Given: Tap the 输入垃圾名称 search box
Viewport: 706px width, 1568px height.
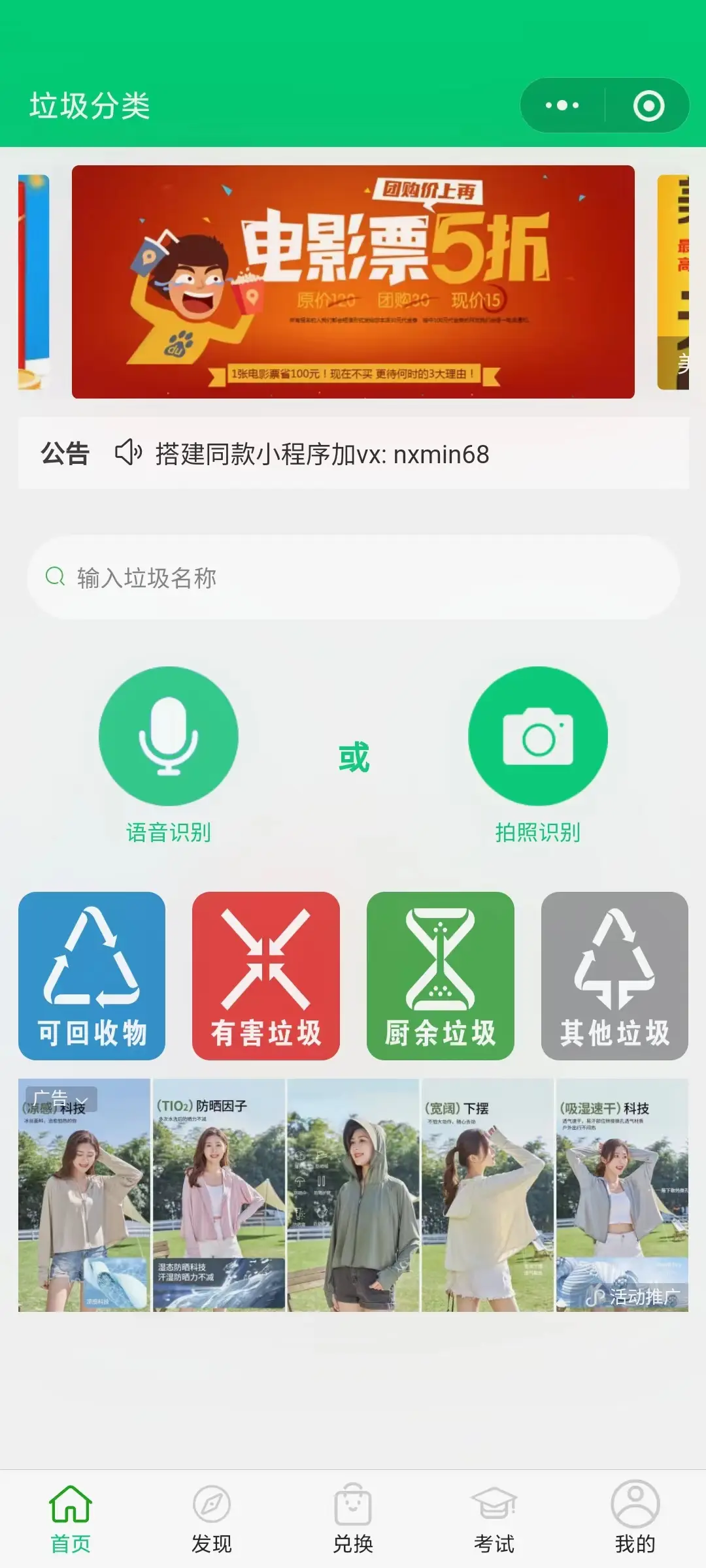Looking at the screenshot, I should (x=353, y=578).
